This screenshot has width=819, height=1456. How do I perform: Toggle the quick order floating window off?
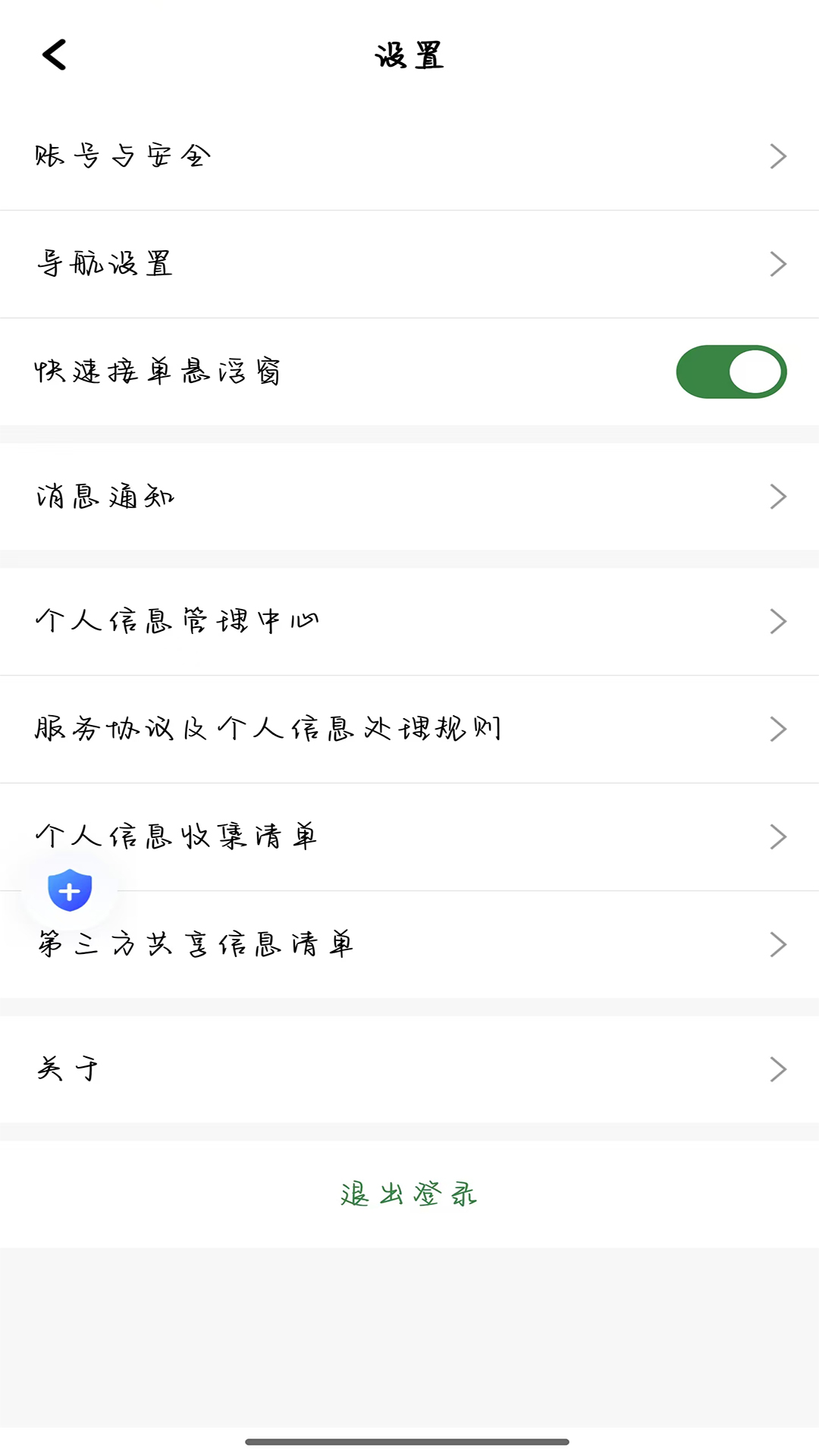[731, 372]
